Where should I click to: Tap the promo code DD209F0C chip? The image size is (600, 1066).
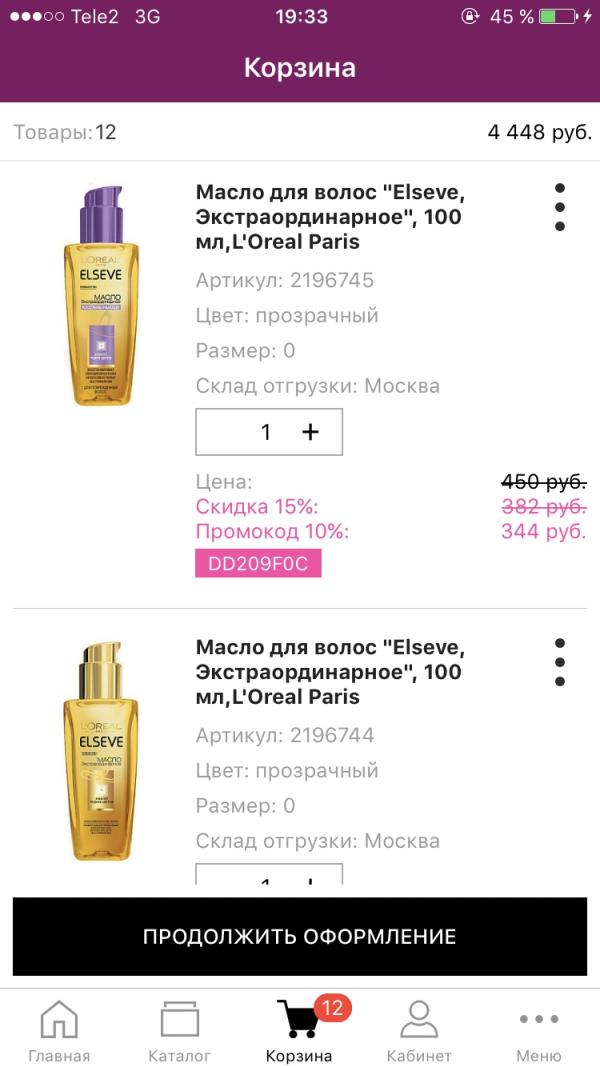258,563
